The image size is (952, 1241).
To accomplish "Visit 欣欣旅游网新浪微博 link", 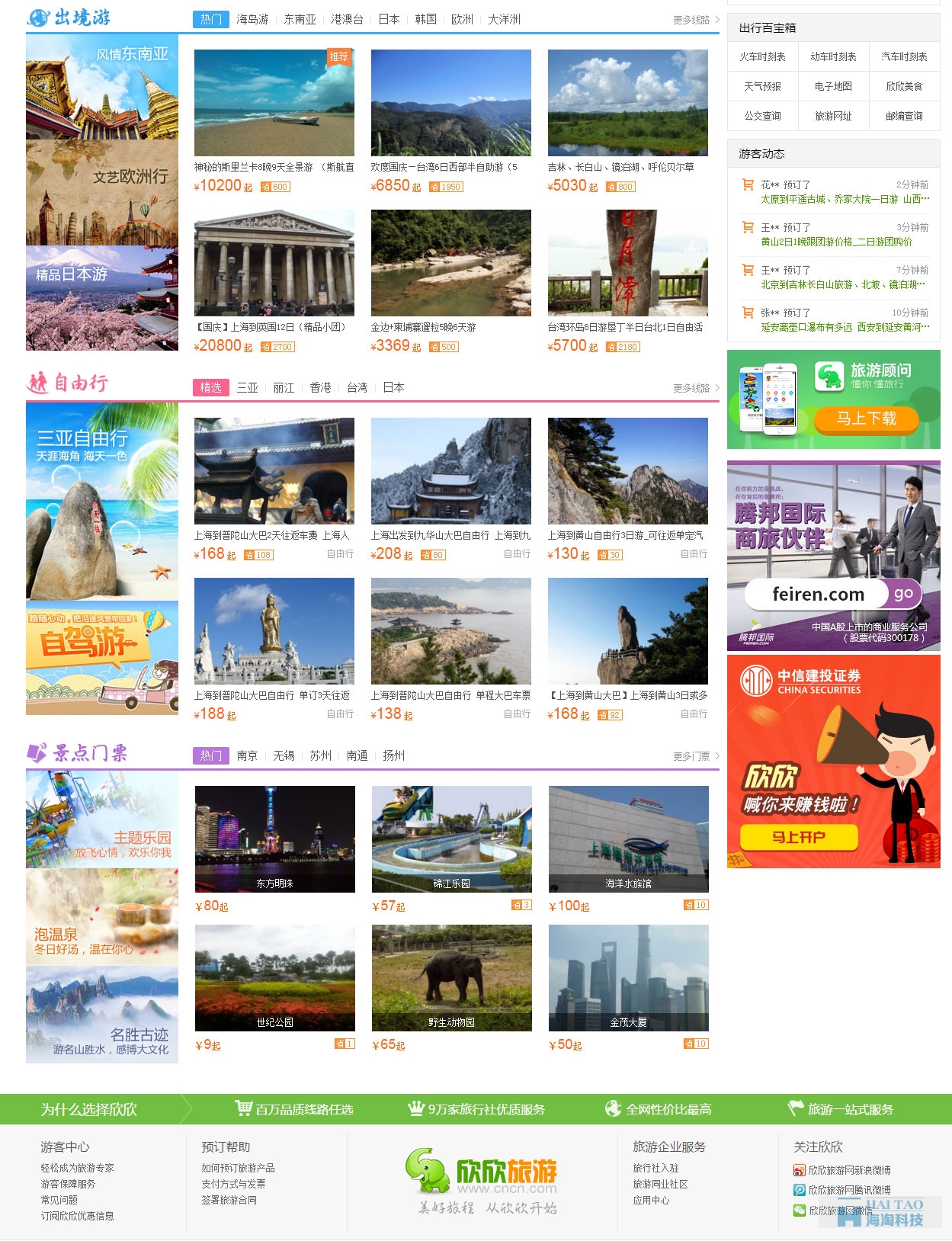I will pyautogui.click(x=849, y=1170).
